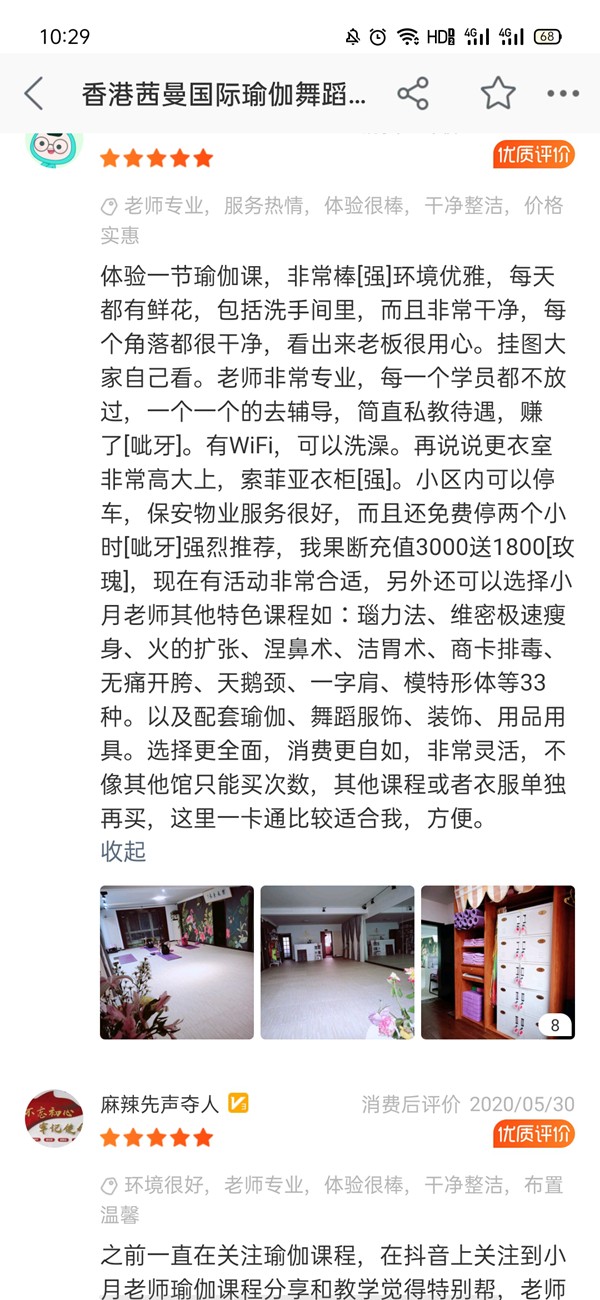600x1300 pixels.
Task: Favorite the studio with the star icon
Action: 497,94
